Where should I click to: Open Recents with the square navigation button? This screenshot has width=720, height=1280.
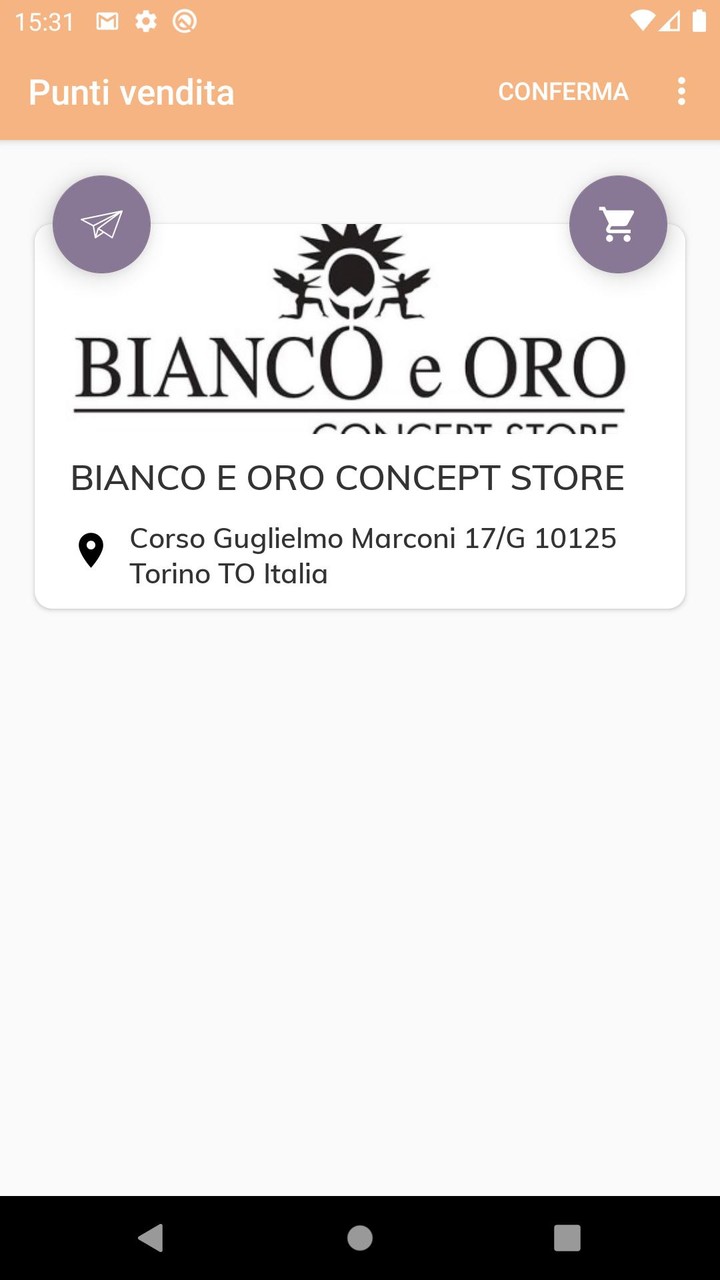pyautogui.click(x=566, y=1238)
